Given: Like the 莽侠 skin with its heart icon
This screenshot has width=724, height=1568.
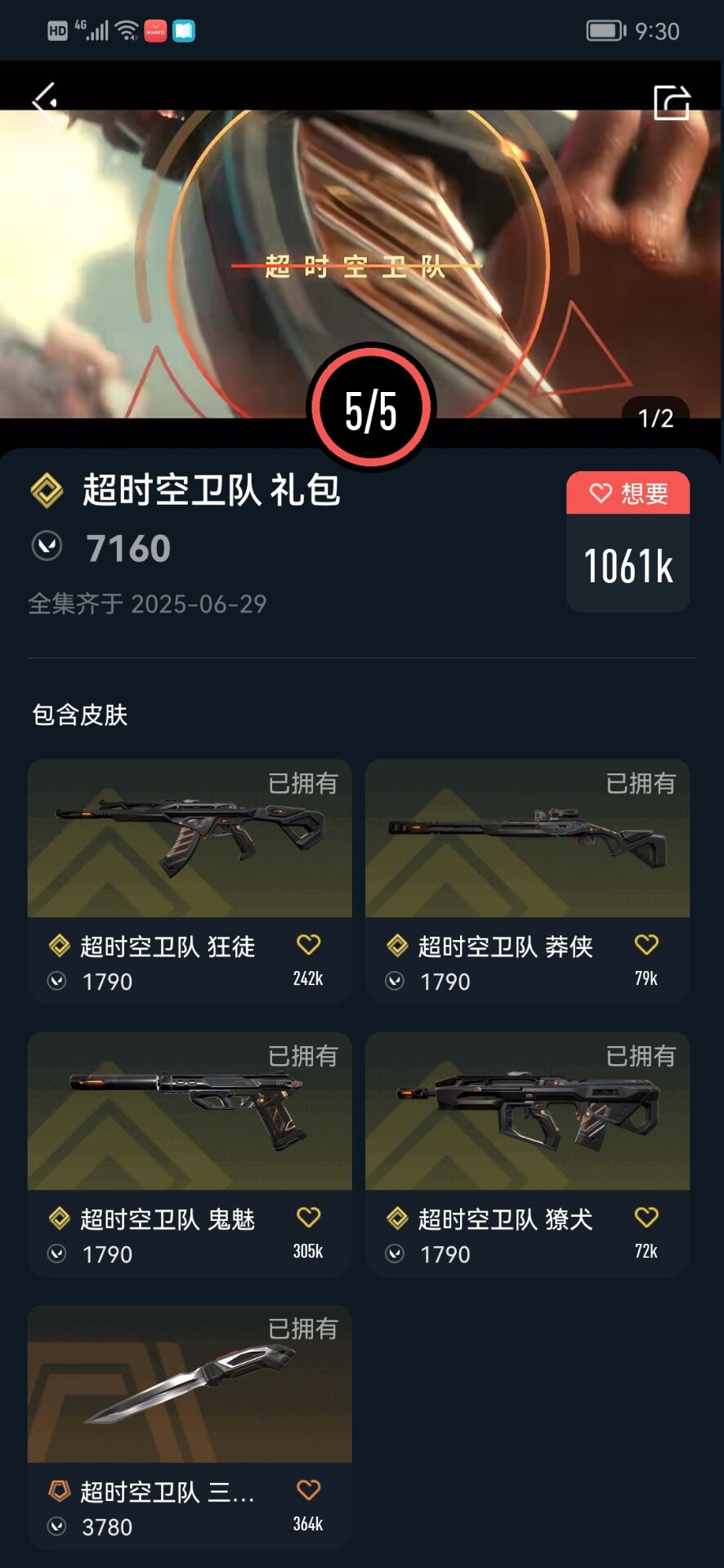Looking at the screenshot, I should click(646, 946).
